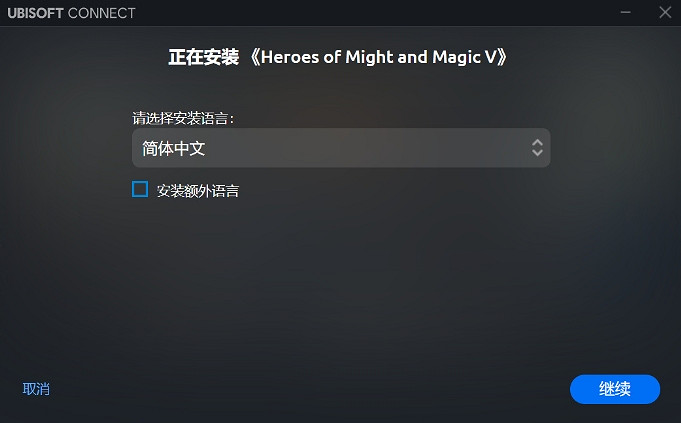
Task: Cancel the installation with 取消
Action: click(36, 389)
